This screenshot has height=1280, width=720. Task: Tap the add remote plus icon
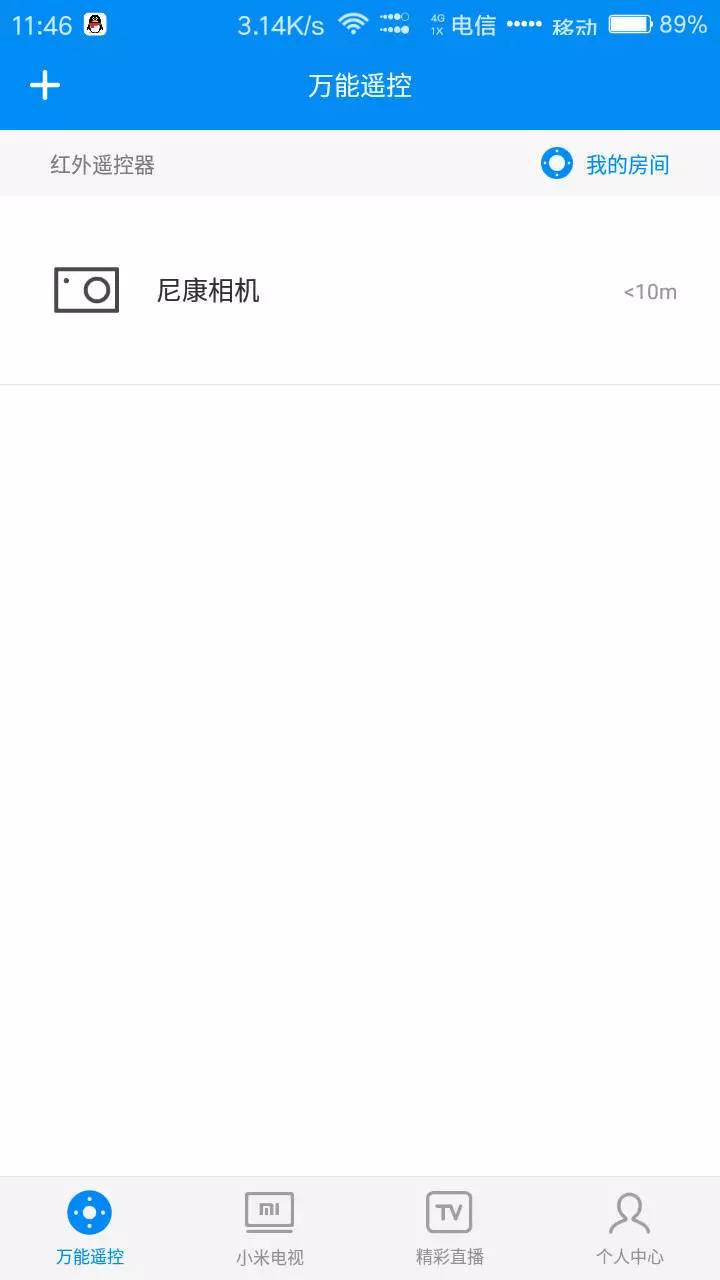tap(45, 86)
